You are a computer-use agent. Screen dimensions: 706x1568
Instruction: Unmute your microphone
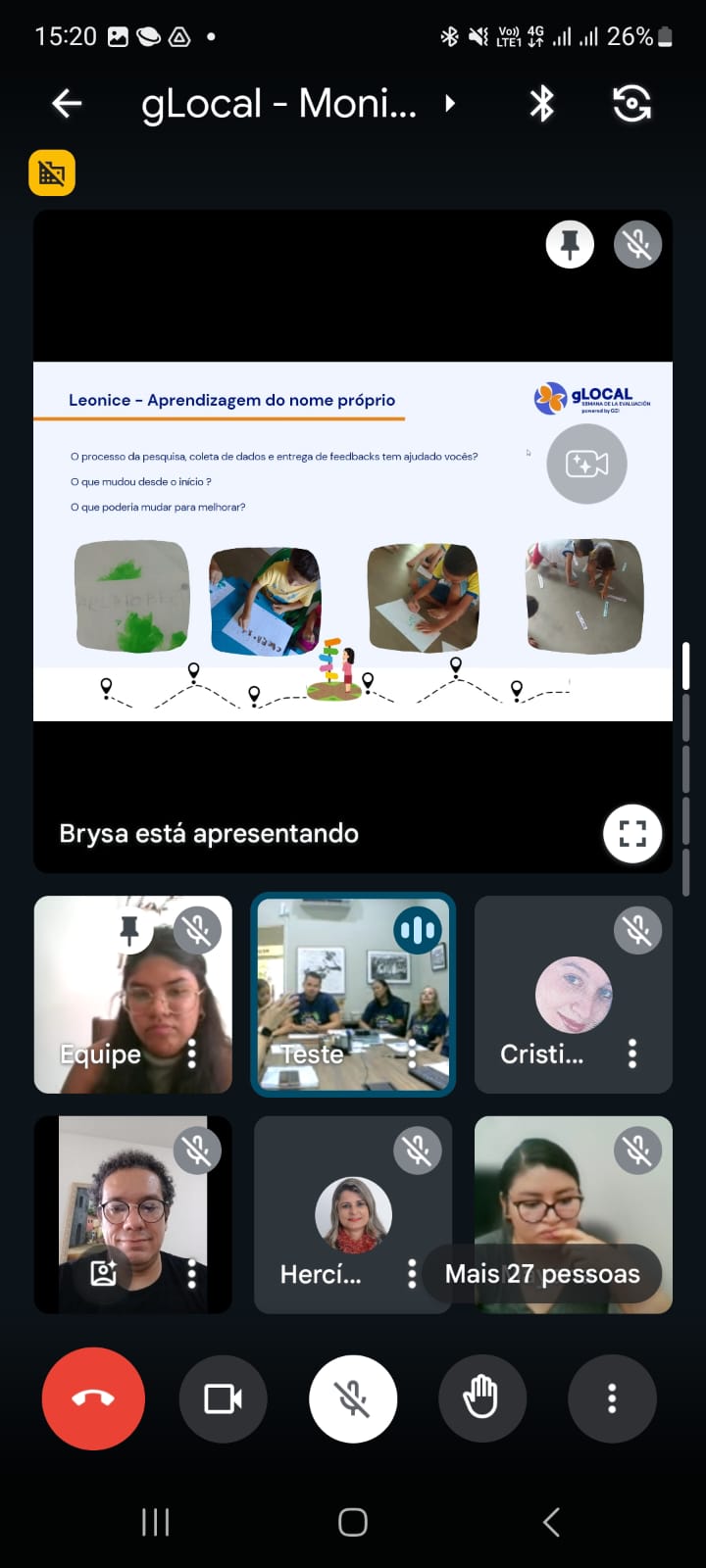click(353, 1398)
